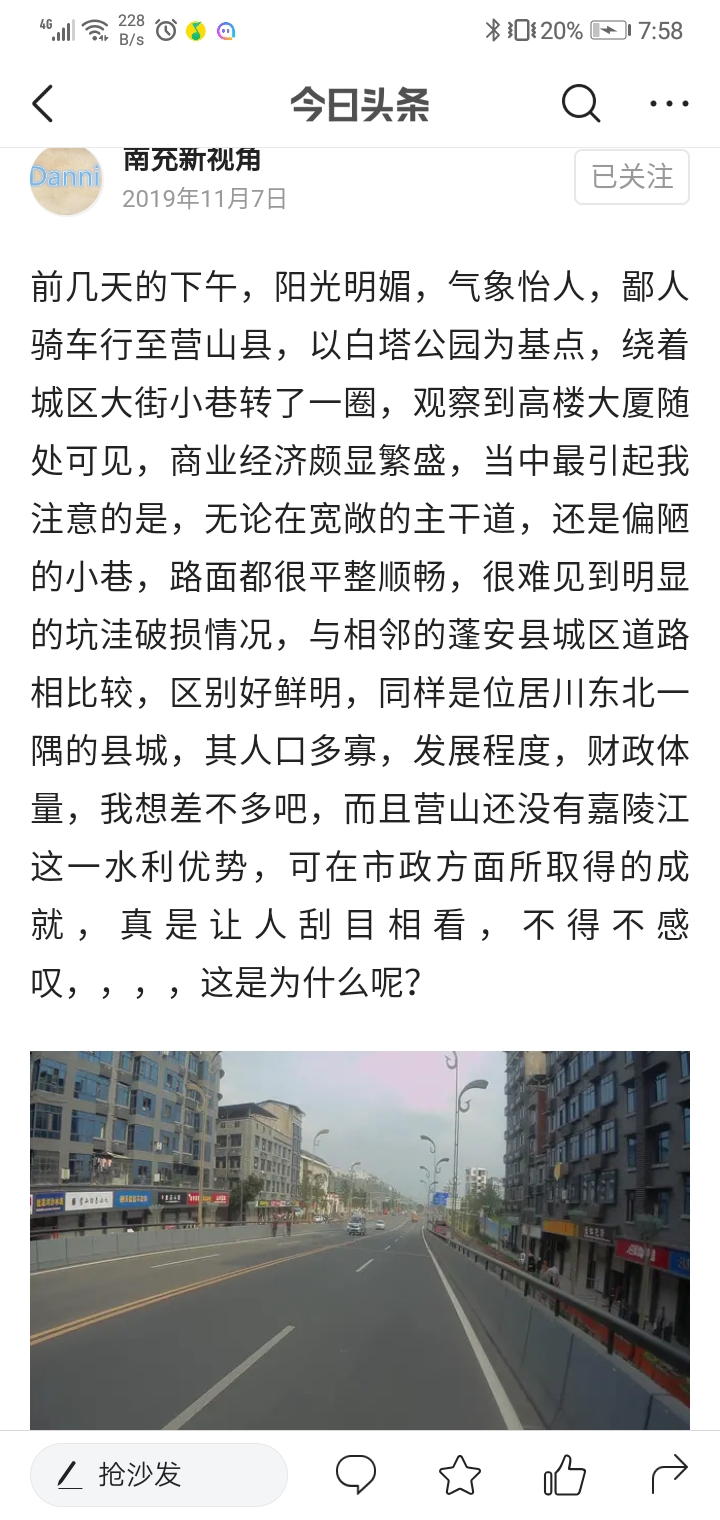The width and height of the screenshot is (720, 1520).
Task: Share this article using the arrow icon
Action: 669,1474
